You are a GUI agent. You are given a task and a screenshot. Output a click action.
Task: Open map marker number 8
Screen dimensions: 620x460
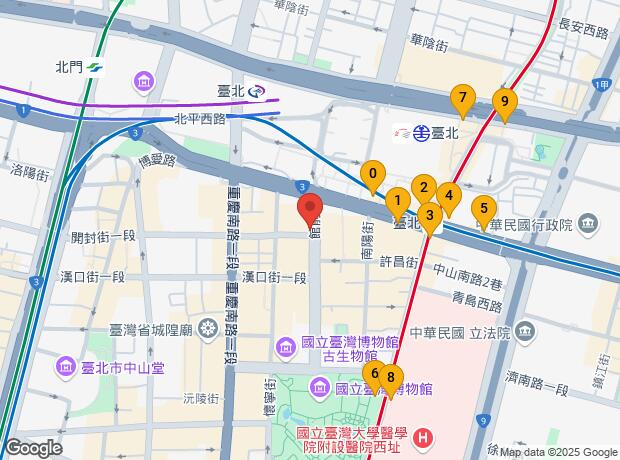point(393,379)
